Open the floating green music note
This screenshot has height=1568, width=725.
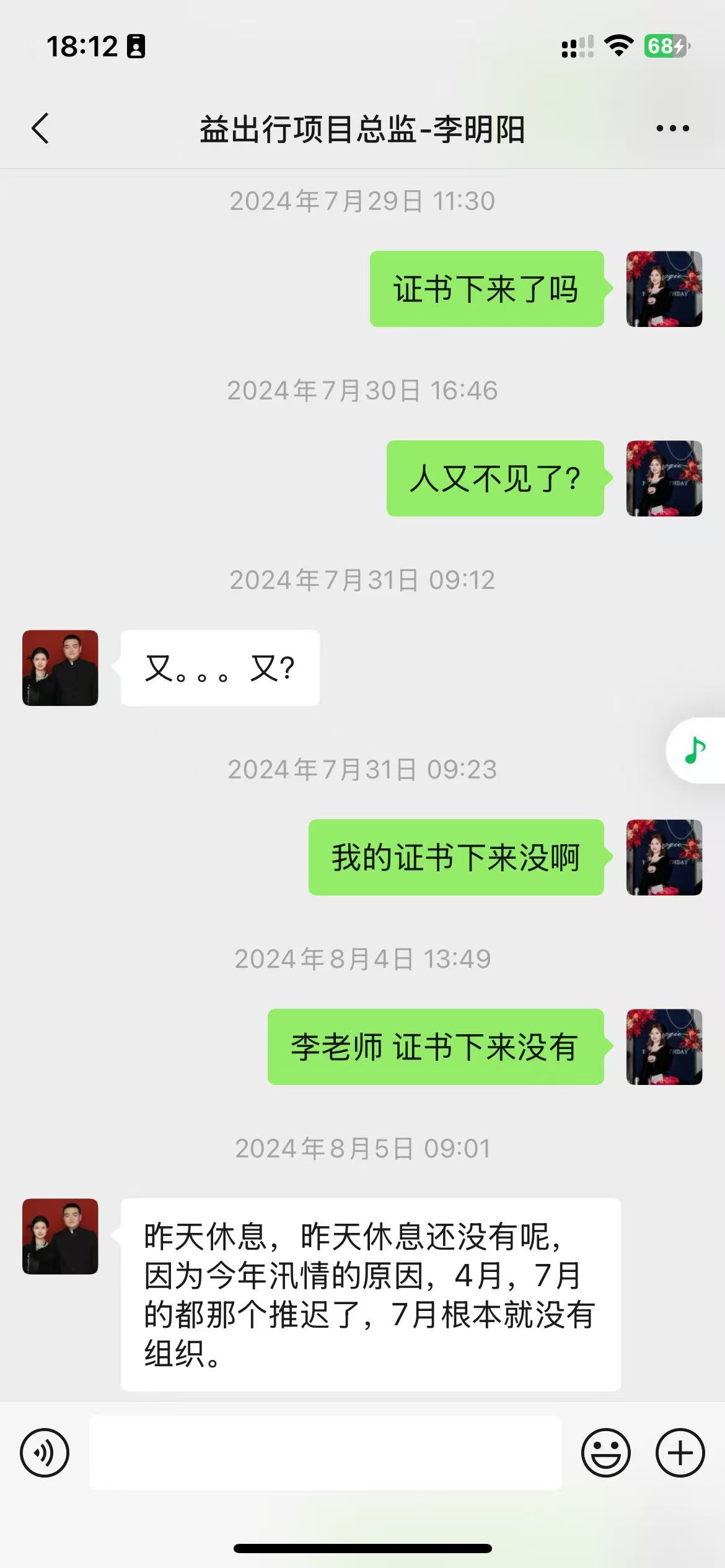pyautogui.click(x=695, y=751)
